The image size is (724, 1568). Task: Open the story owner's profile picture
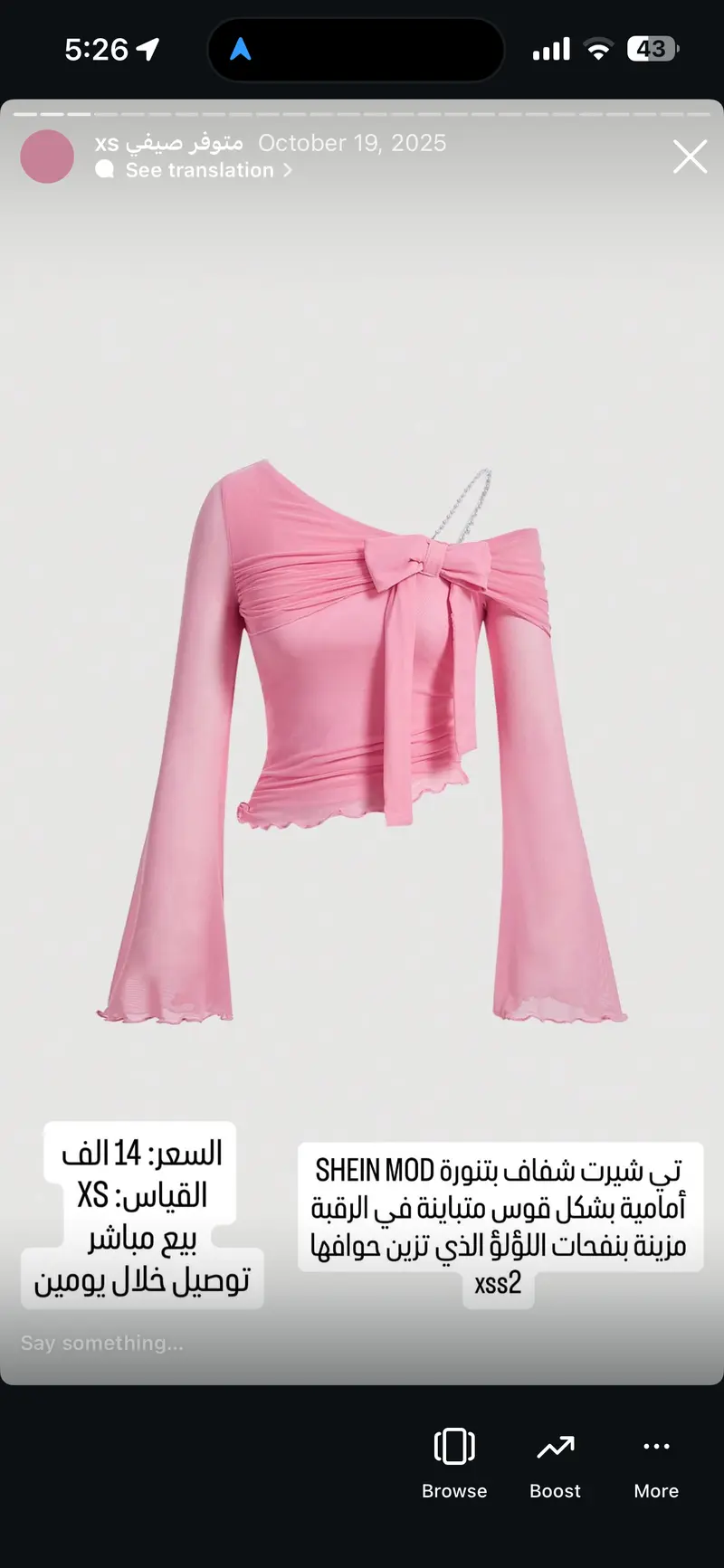(47, 157)
